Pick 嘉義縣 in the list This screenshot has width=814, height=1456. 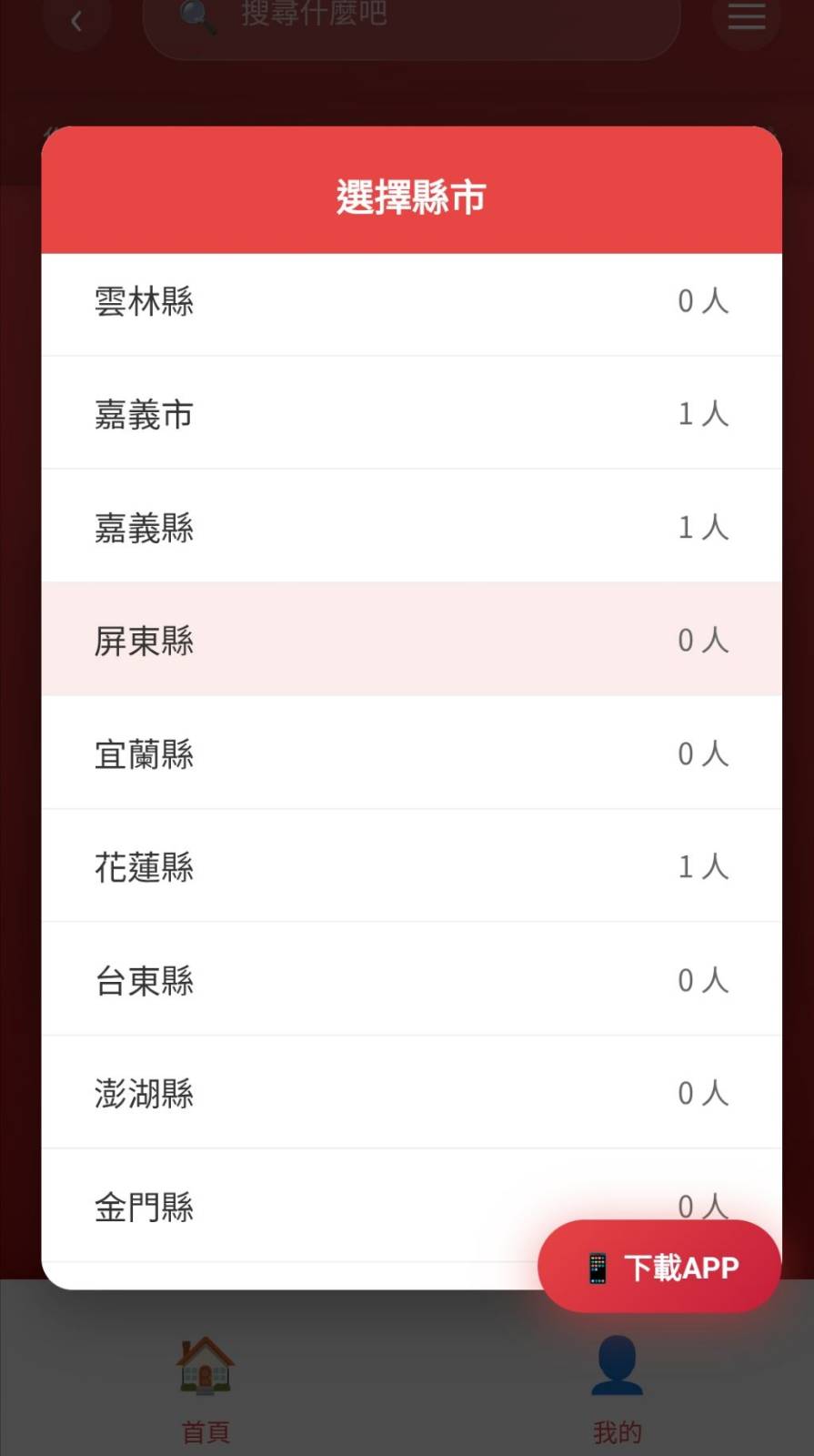pyautogui.click(x=411, y=527)
